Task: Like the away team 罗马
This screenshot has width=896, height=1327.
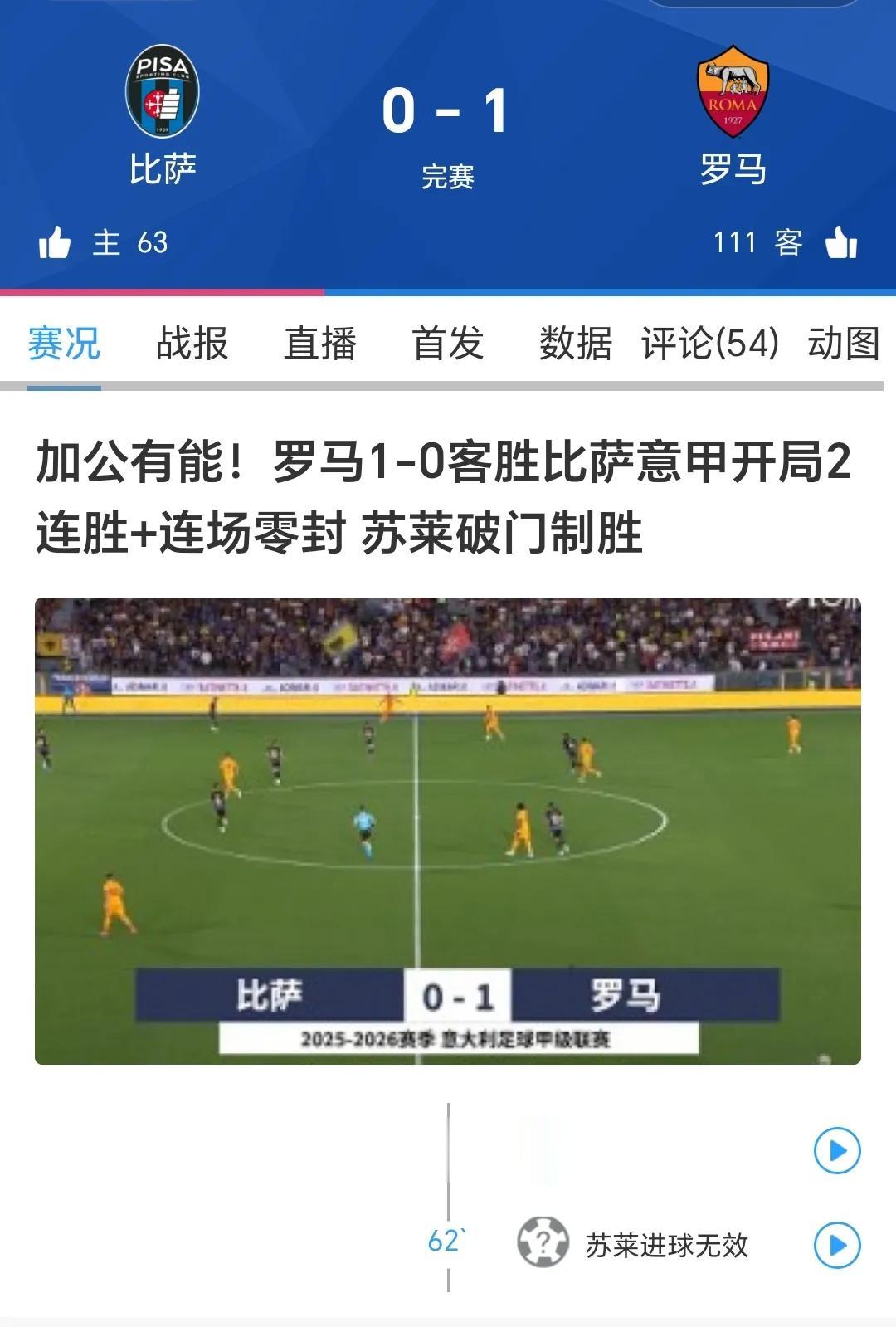Action: point(841,242)
